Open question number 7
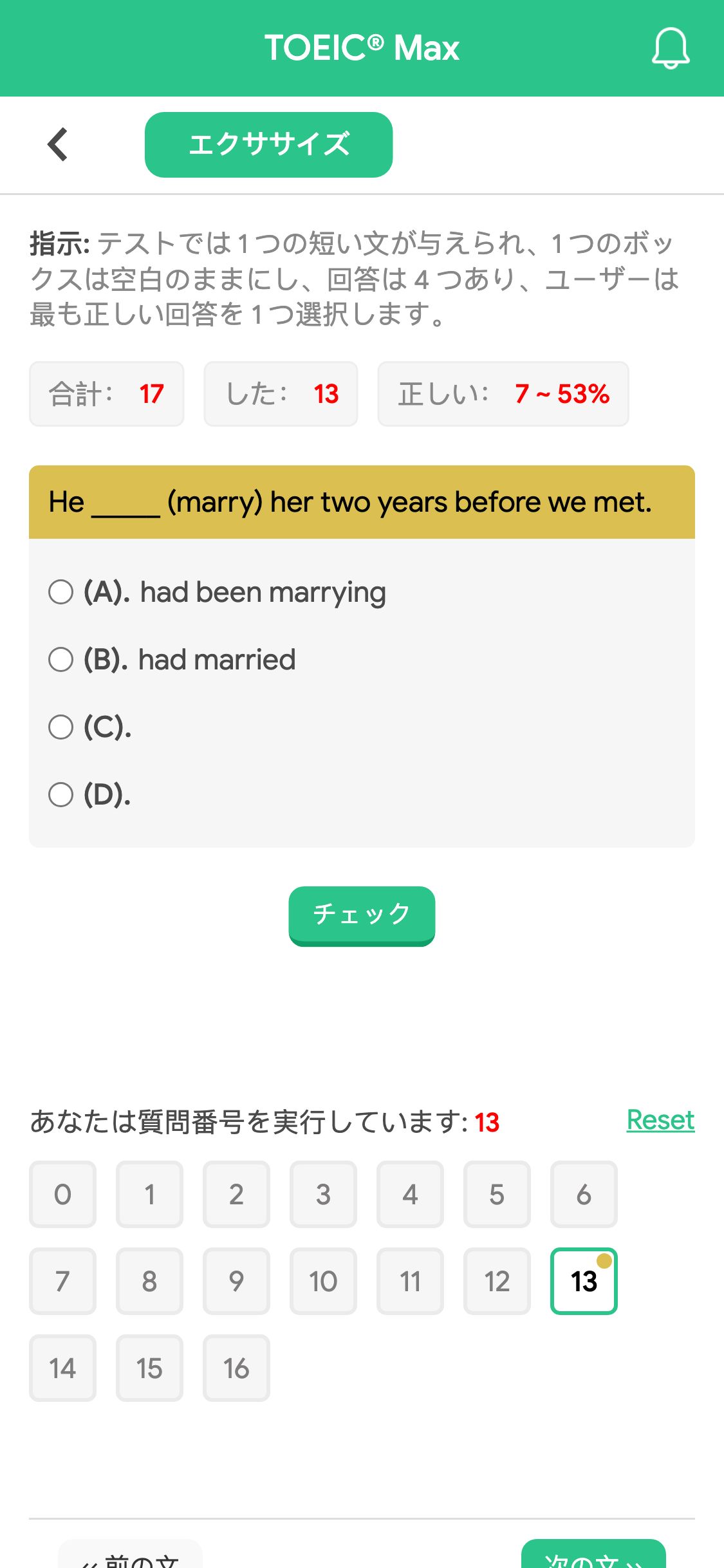 (x=62, y=1281)
